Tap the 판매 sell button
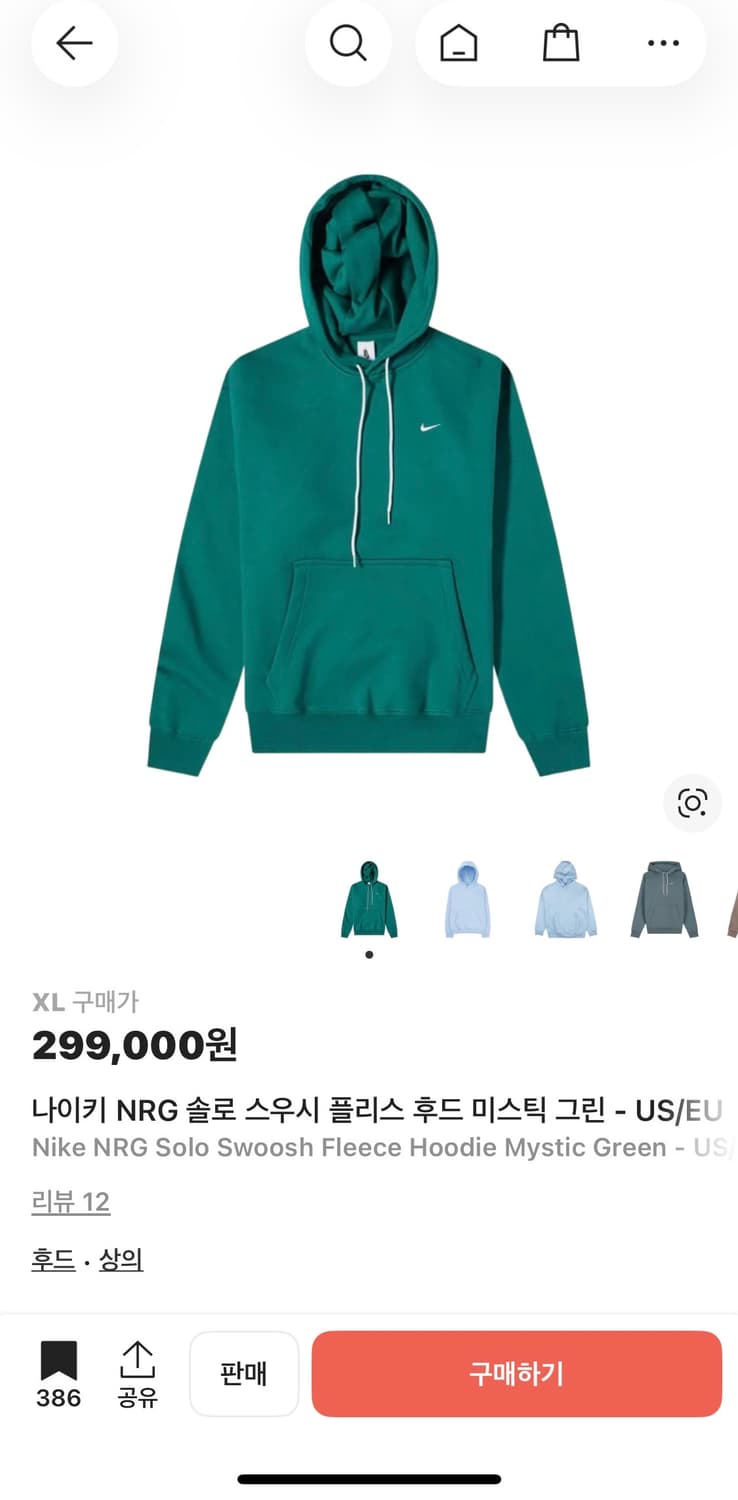The image size is (738, 1500). click(x=244, y=1374)
